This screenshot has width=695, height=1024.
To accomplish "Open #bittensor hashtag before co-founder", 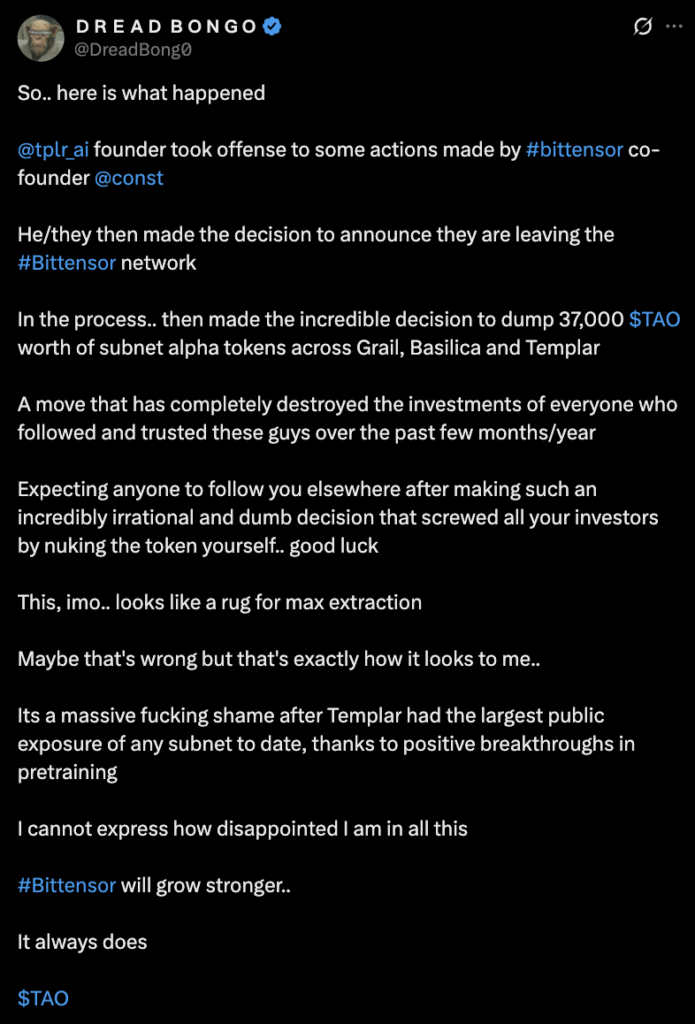I will coord(574,150).
